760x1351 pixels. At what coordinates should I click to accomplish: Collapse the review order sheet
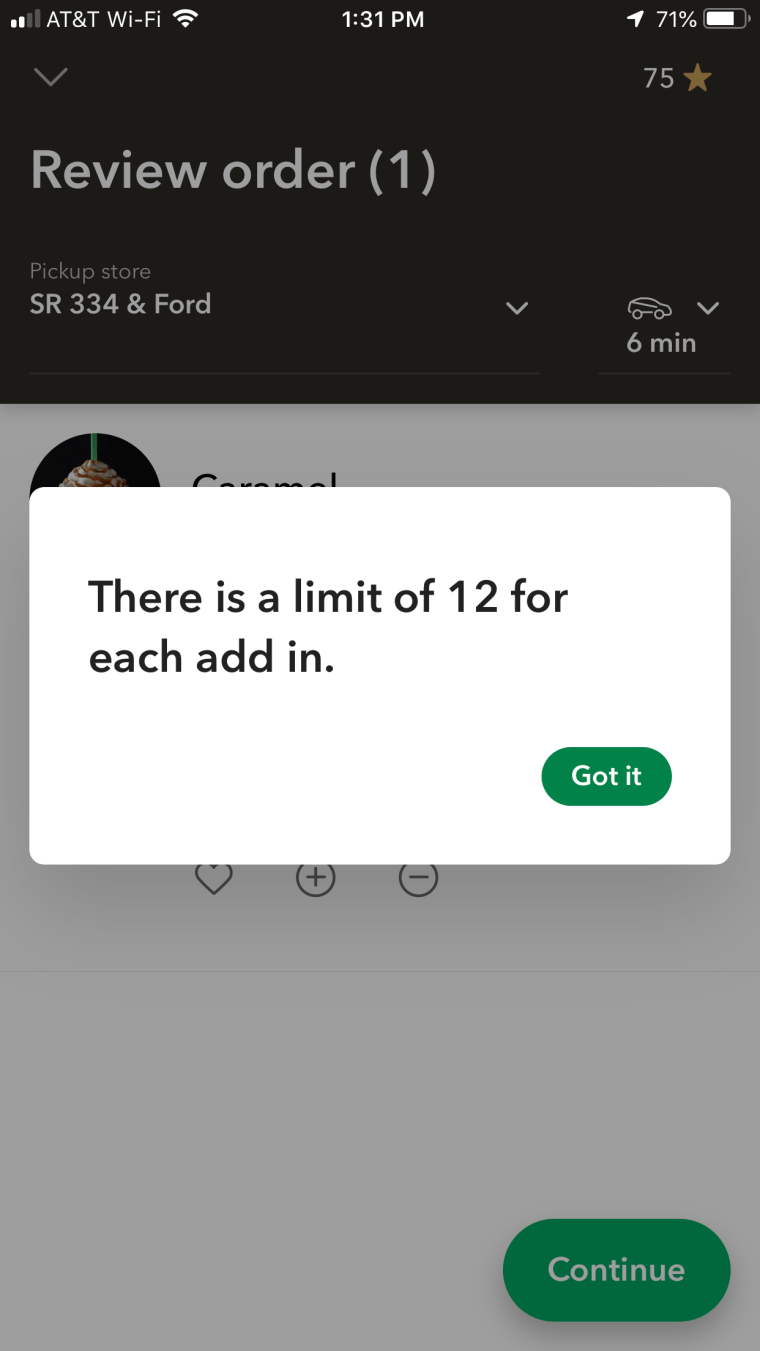pyautogui.click(x=50, y=77)
